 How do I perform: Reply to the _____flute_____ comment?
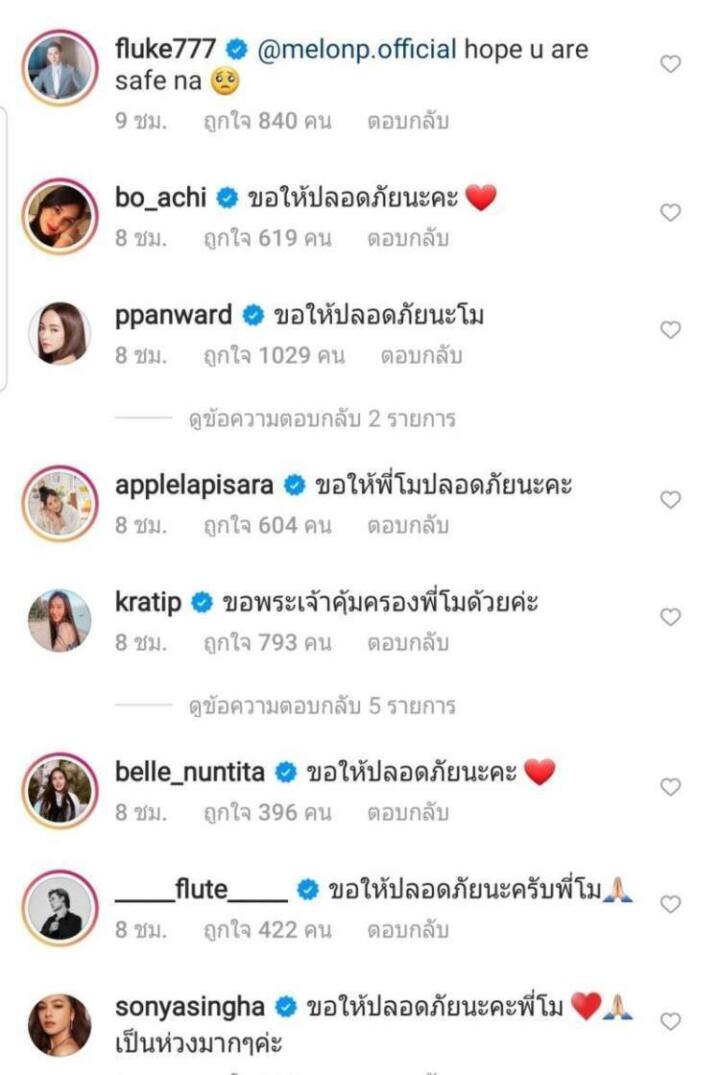tap(407, 930)
